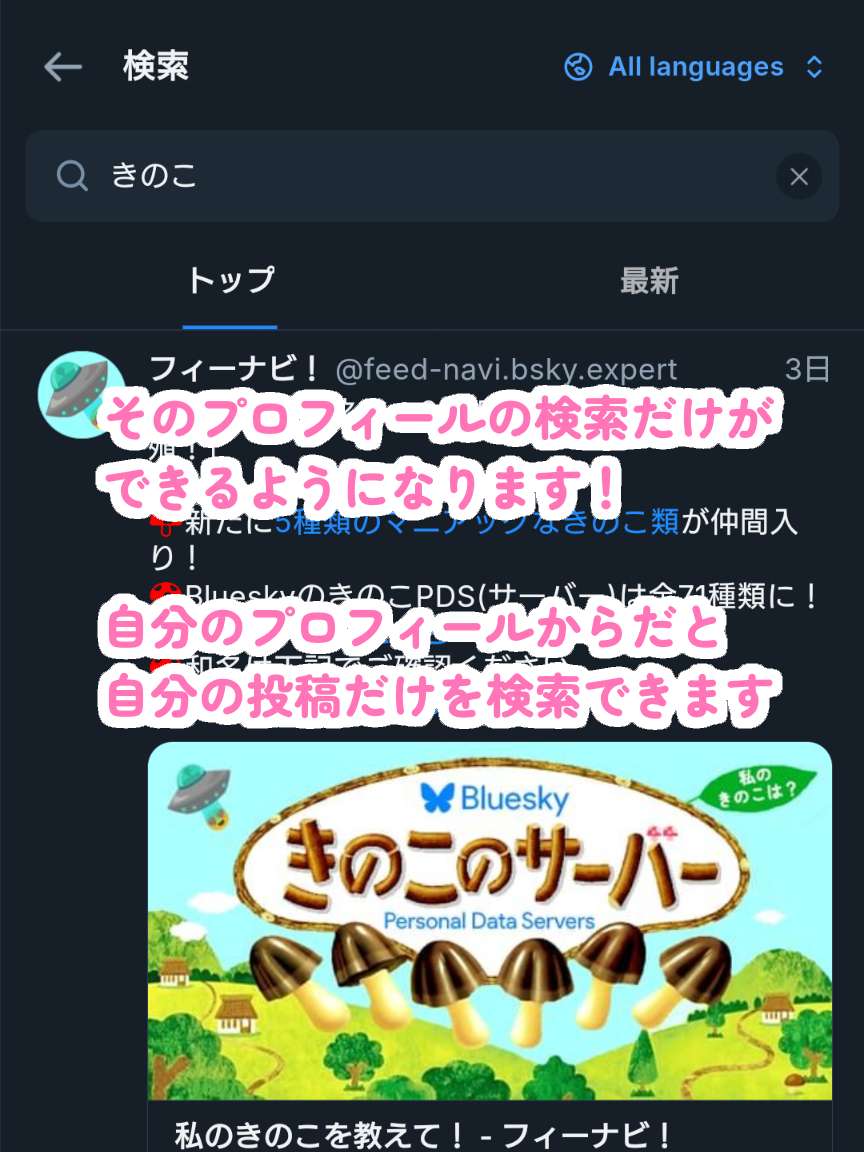864x1152 pixels.
Task: Switch to the 最新 tab
Action: (x=649, y=281)
